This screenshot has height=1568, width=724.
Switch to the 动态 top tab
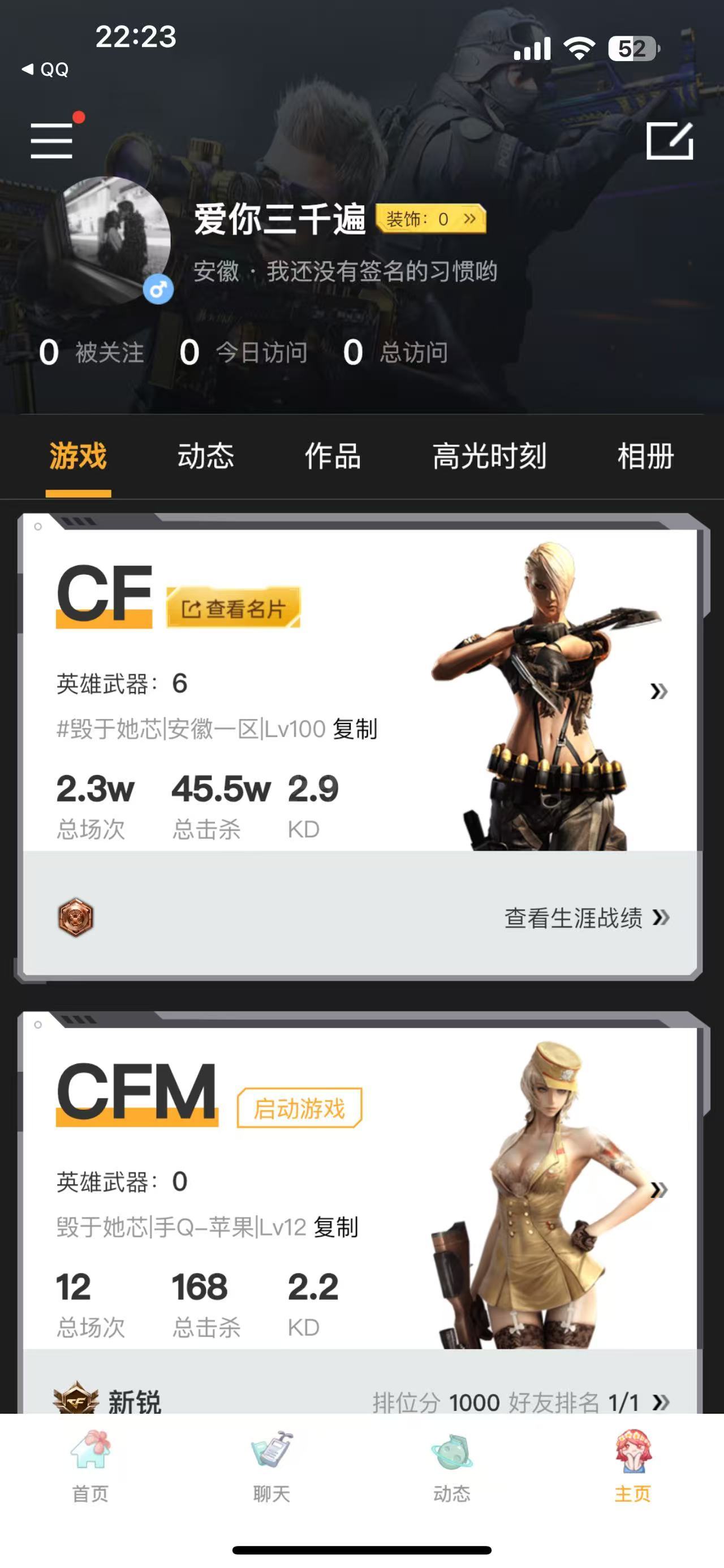pos(205,456)
